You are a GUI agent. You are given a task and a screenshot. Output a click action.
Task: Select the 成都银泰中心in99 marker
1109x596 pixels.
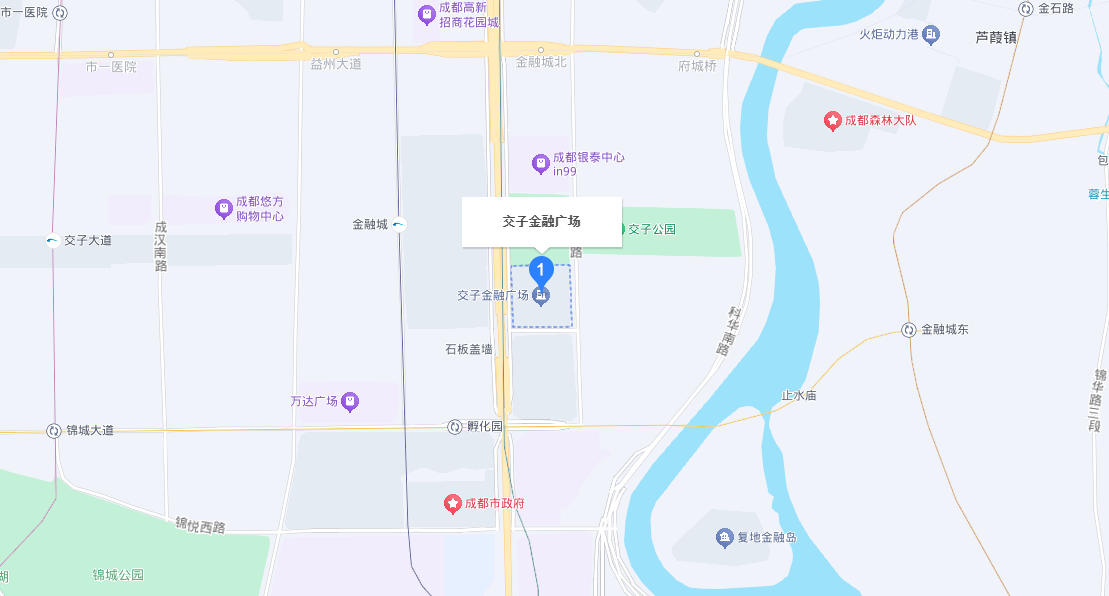coord(540,163)
